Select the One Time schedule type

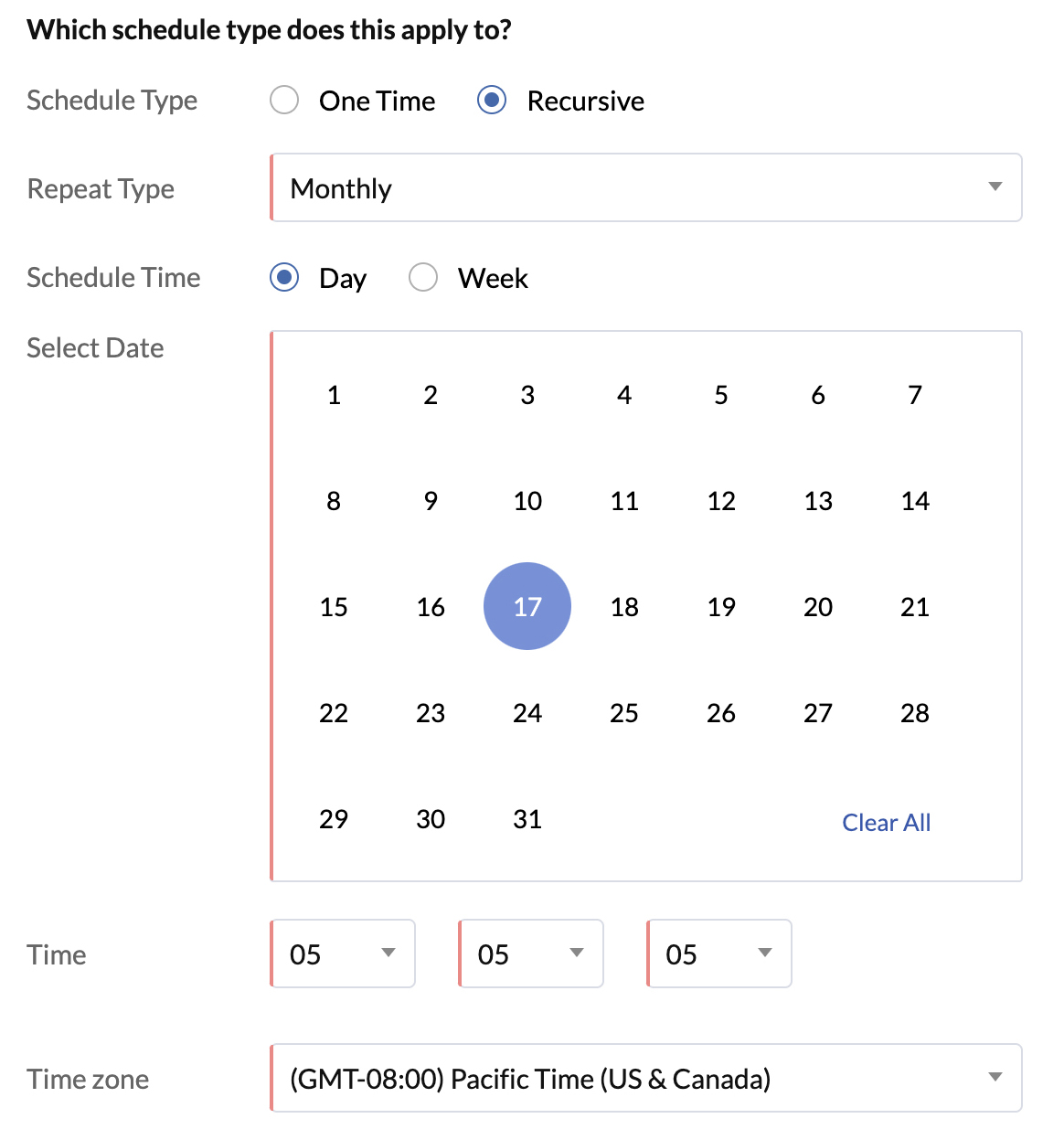[284, 101]
